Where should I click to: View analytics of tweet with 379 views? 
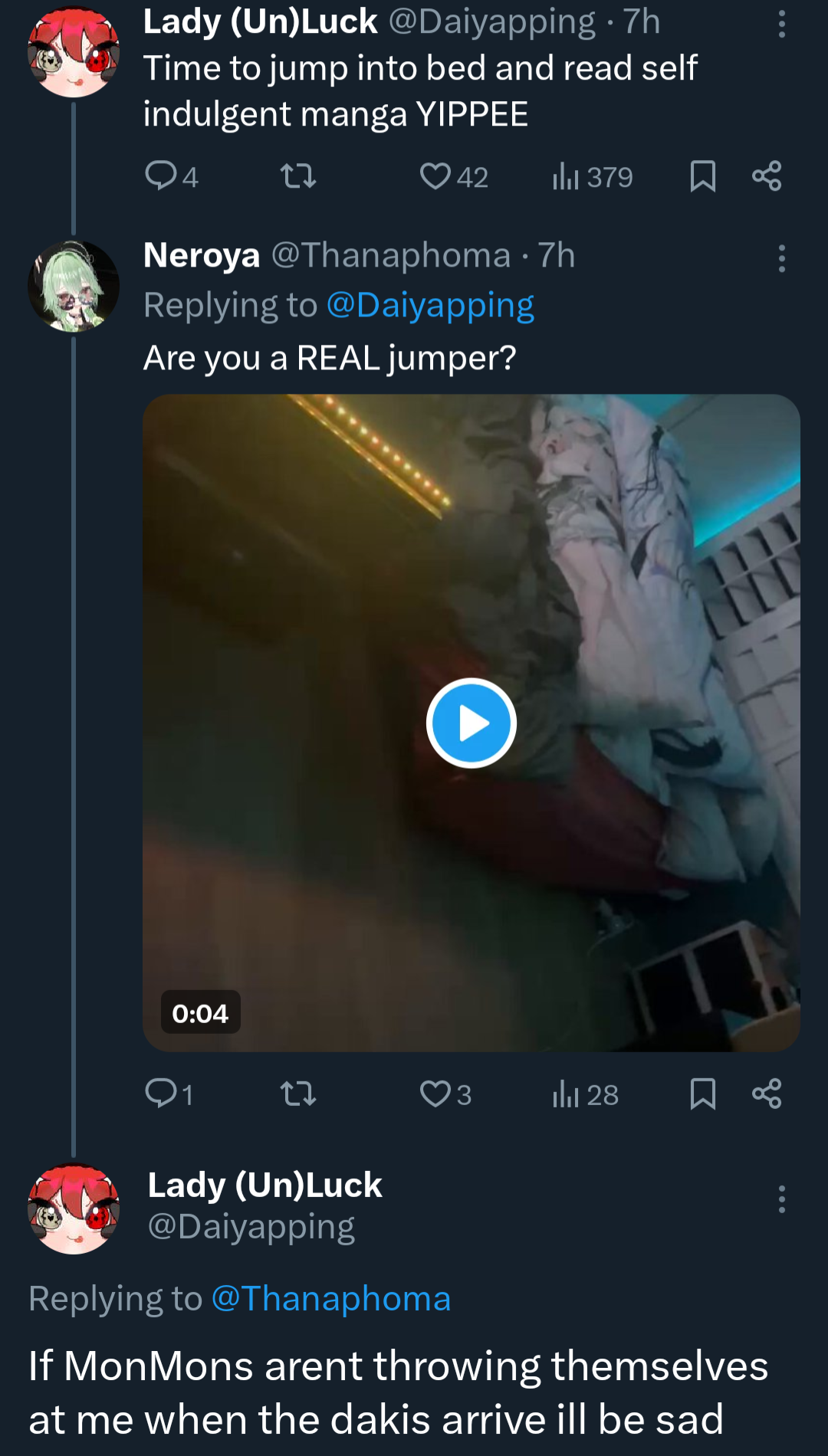point(592,177)
